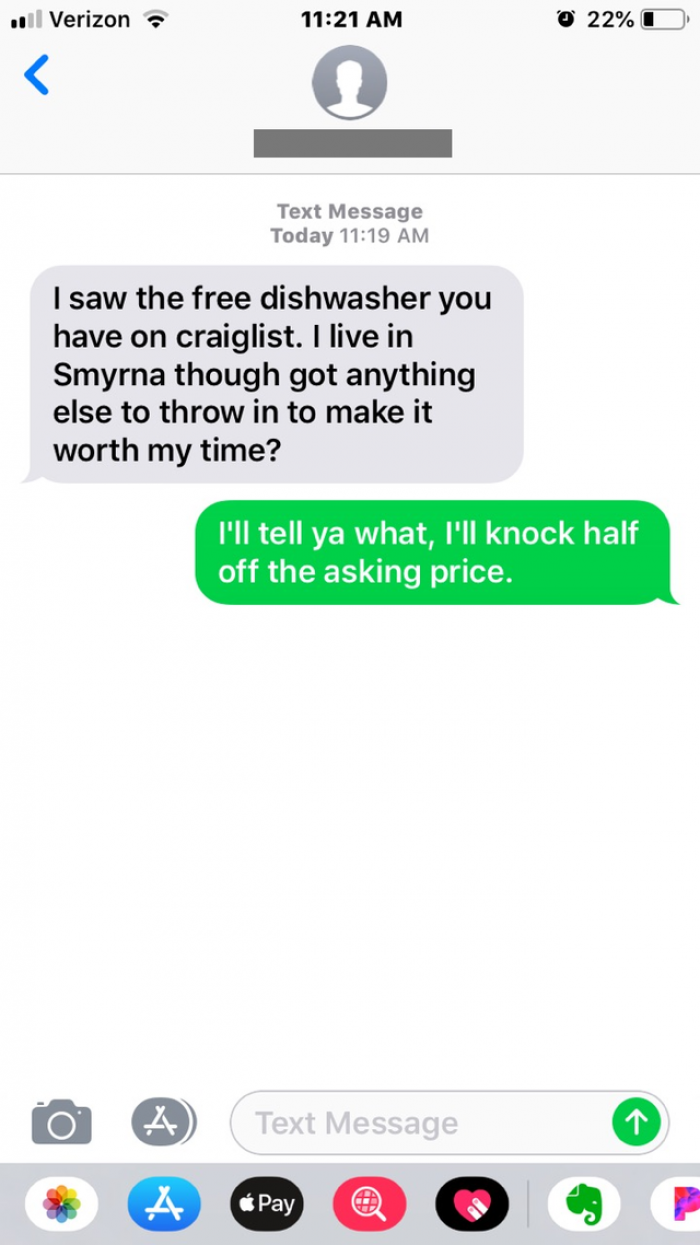Open the image search app in the strip
Image resolution: width=700 pixels, height=1245 pixels.
coord(370,1204)
